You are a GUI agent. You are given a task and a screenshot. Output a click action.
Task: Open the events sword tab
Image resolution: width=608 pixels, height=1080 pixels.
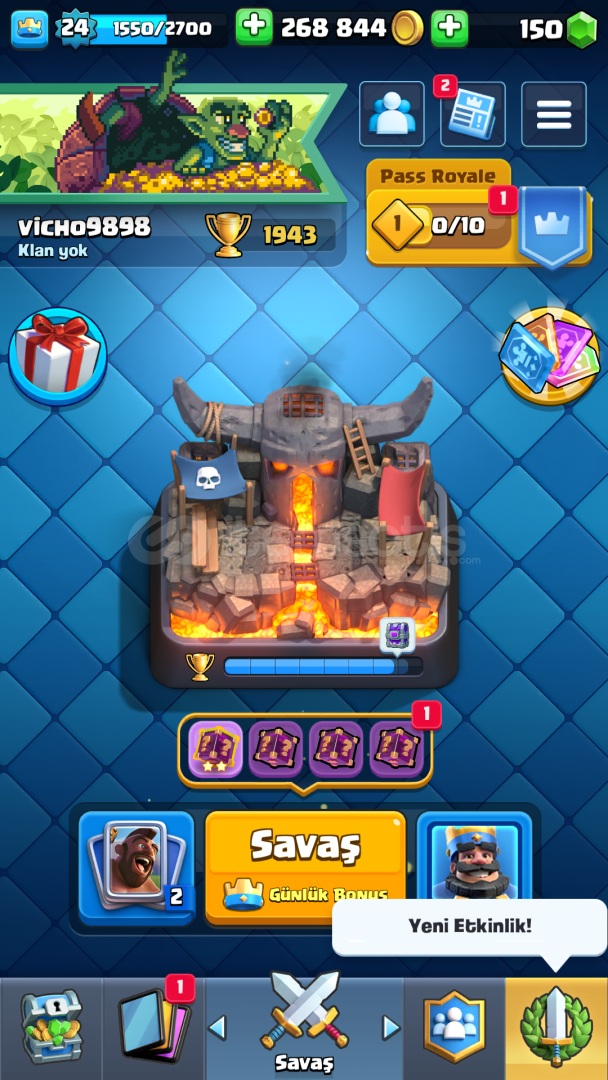[556, 1028]
